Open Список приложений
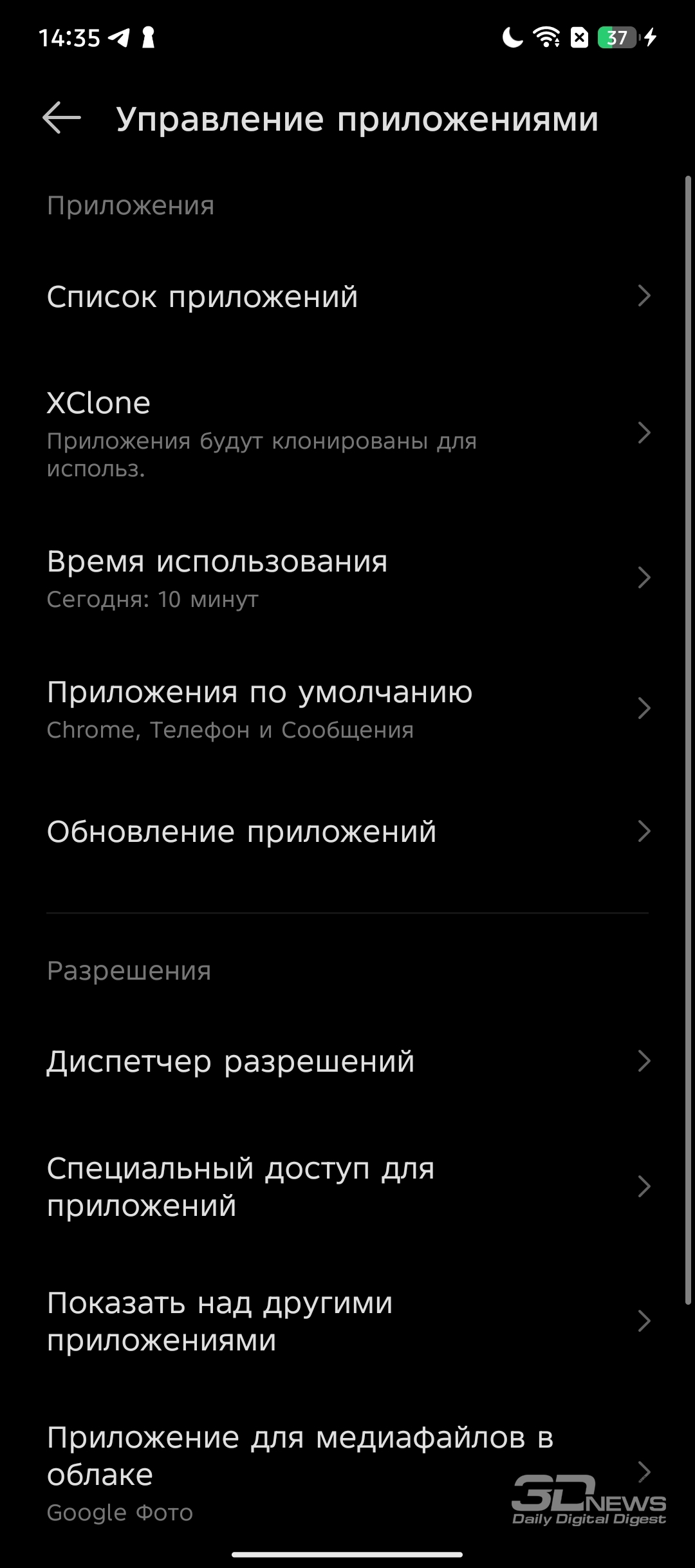The image size is (695, 1568). click(x=347, y=297)
